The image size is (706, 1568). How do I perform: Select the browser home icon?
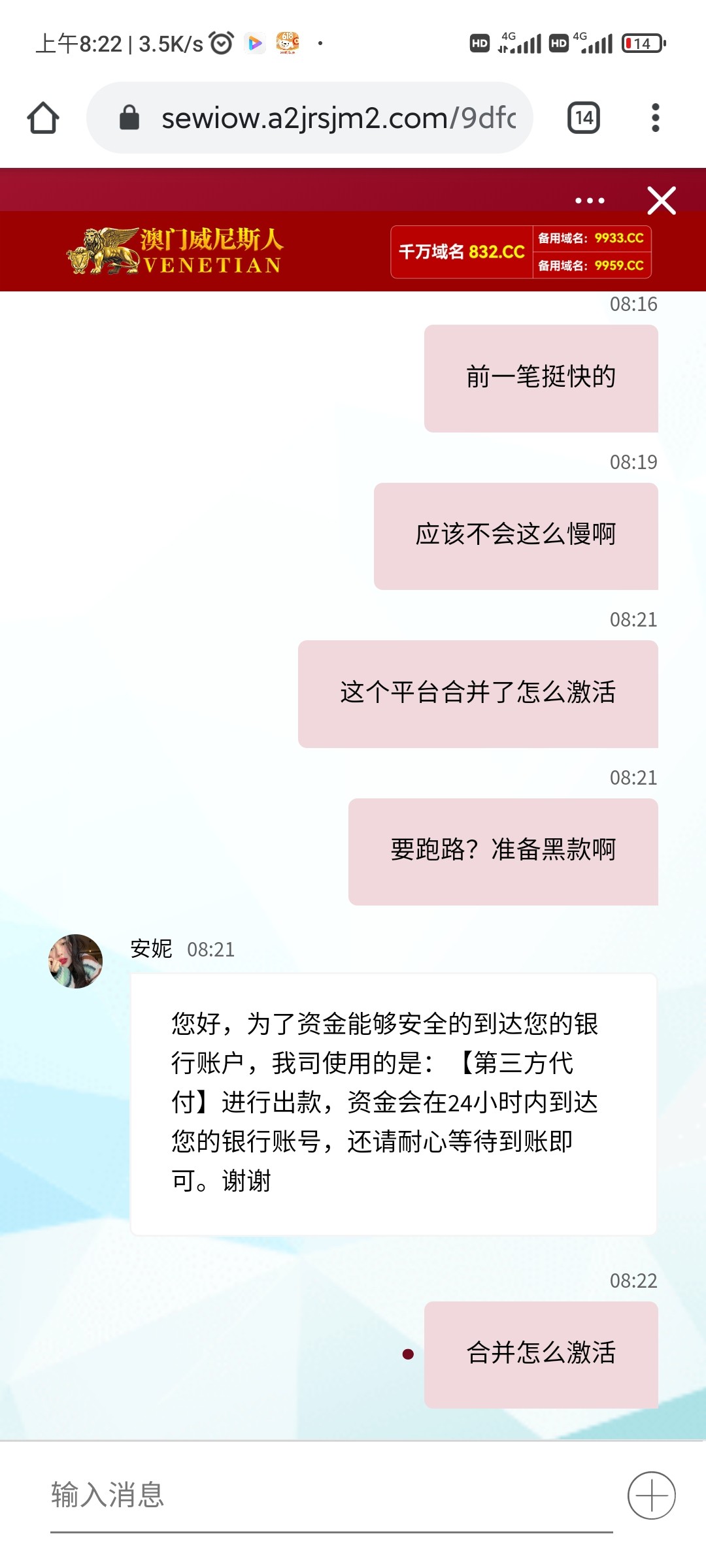pyautogui.click(x=42, y=118)
